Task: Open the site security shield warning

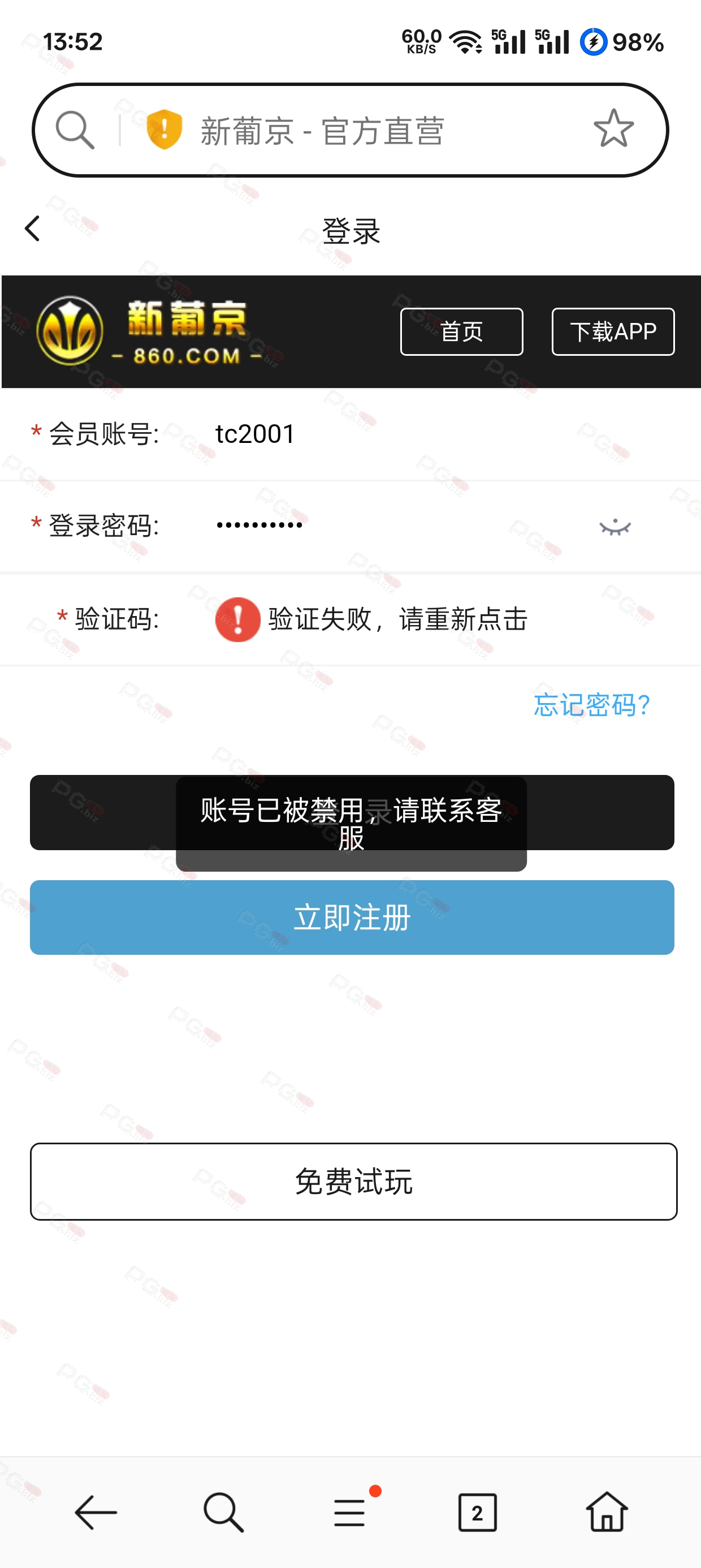Action: point(165,130)
